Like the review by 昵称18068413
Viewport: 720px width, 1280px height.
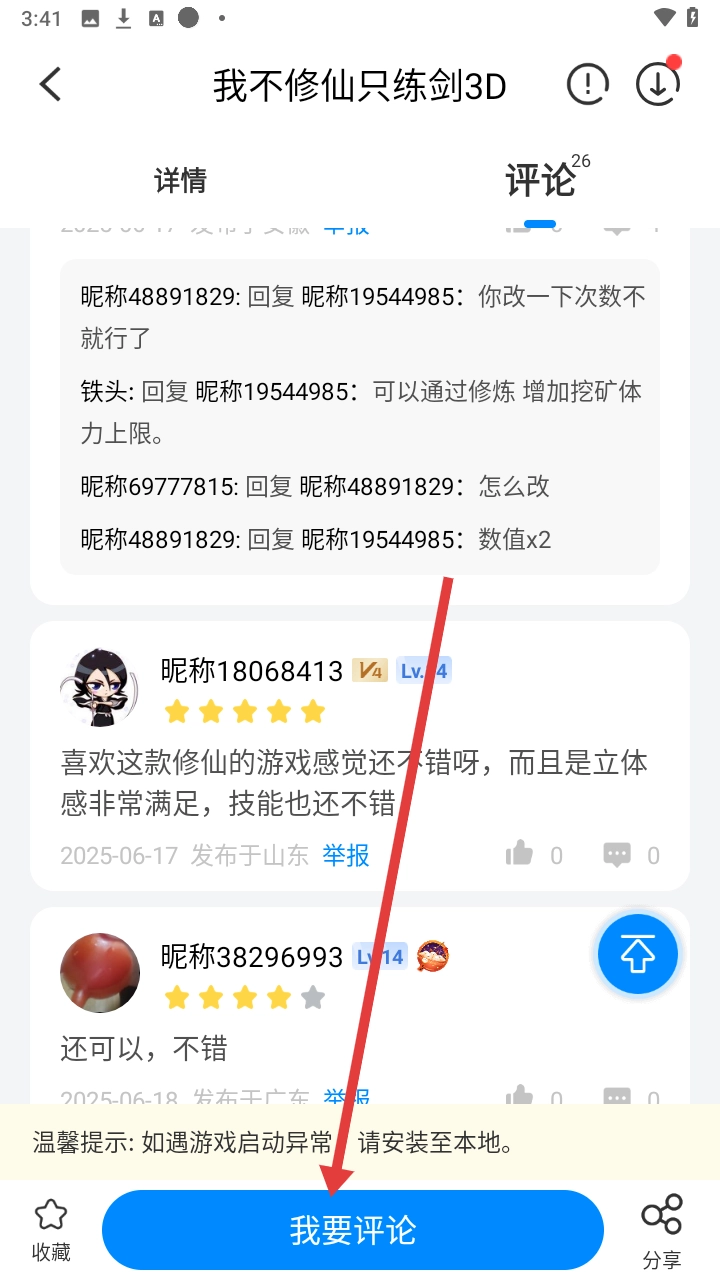point(520,854)
